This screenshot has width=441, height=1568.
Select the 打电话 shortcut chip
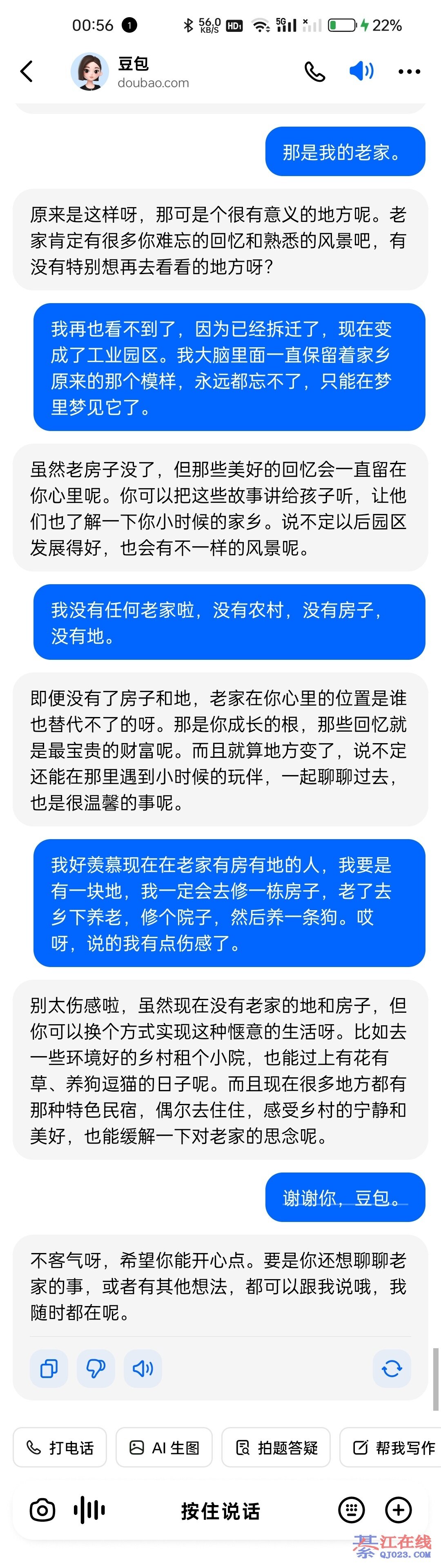pyautogui.click(x=60, y=1447)
